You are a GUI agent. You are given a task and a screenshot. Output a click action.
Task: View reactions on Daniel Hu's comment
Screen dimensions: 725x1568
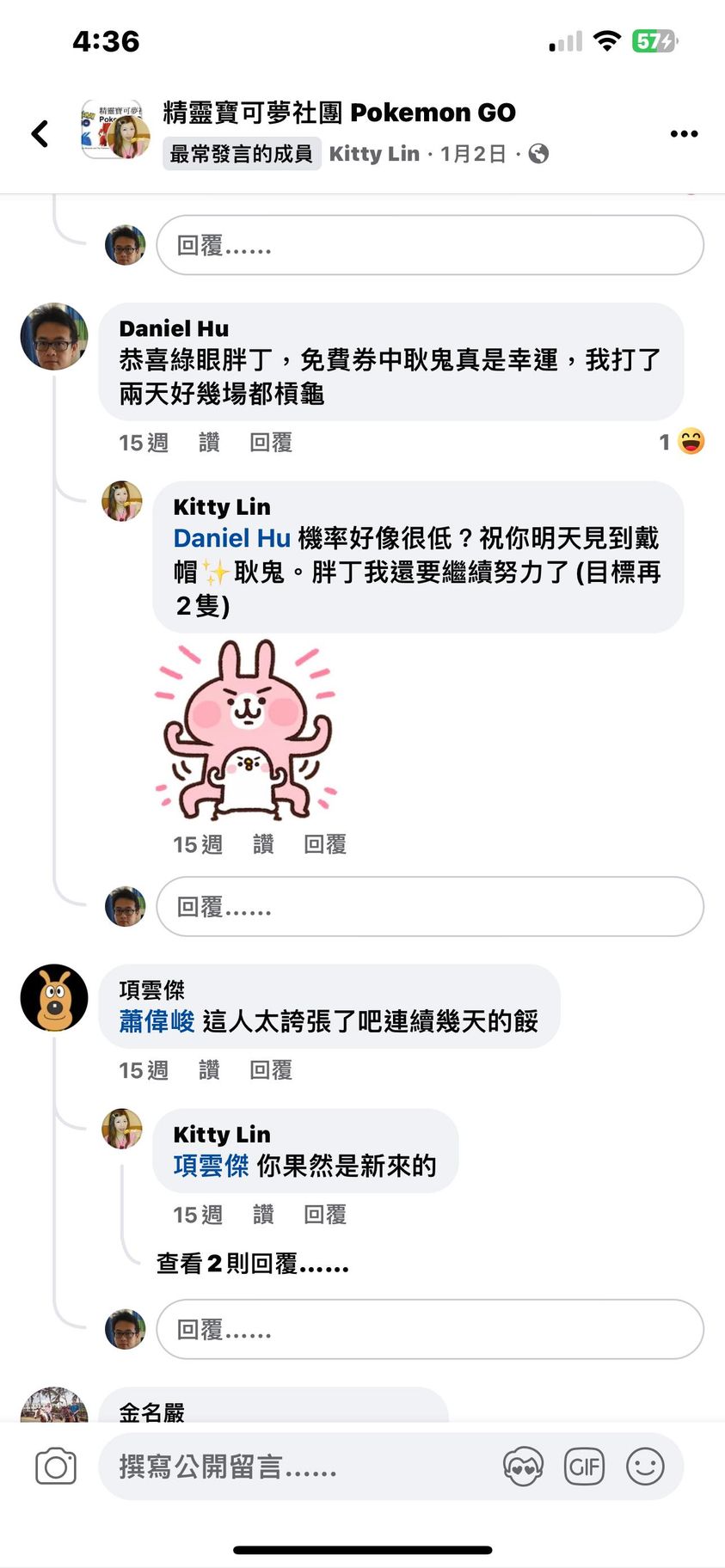[683, 442]
